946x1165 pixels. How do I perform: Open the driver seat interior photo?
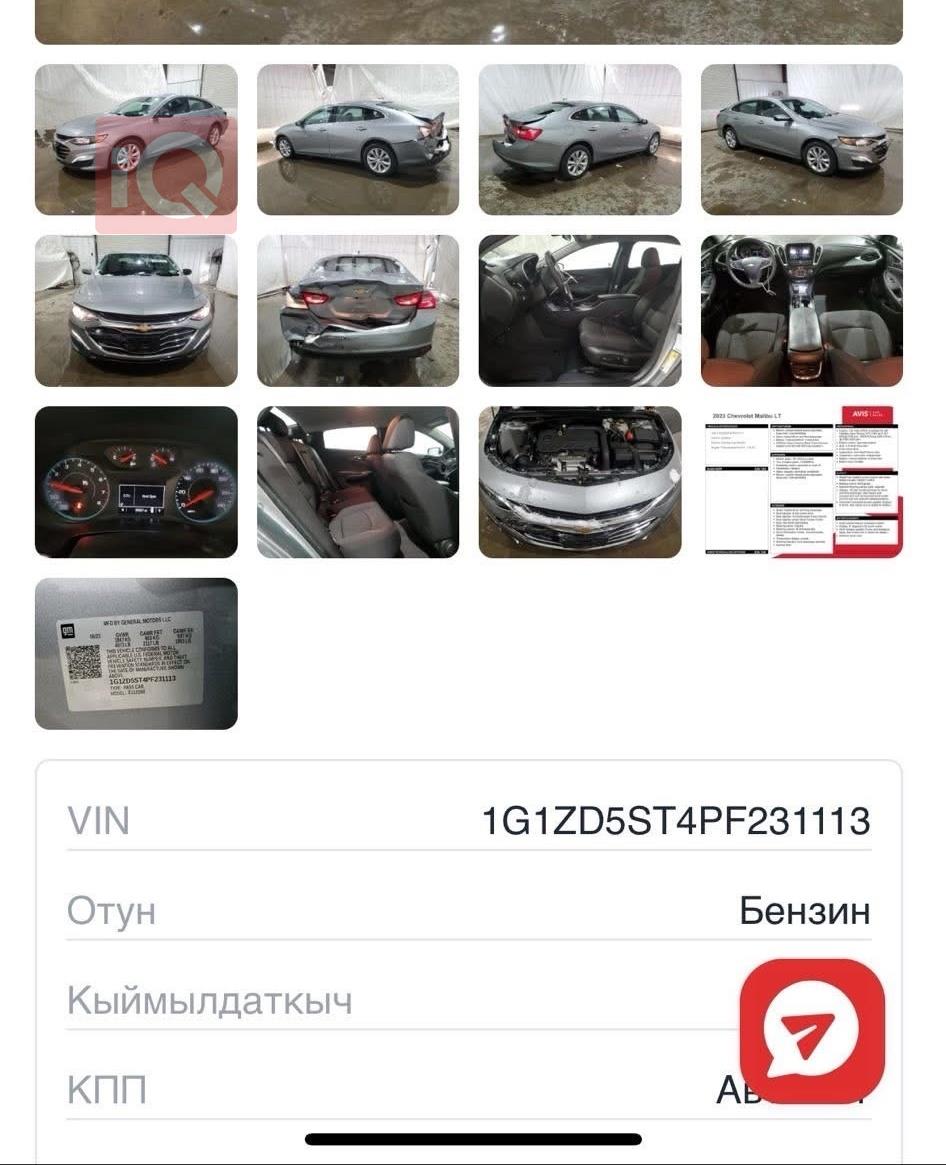pos(580,310)
